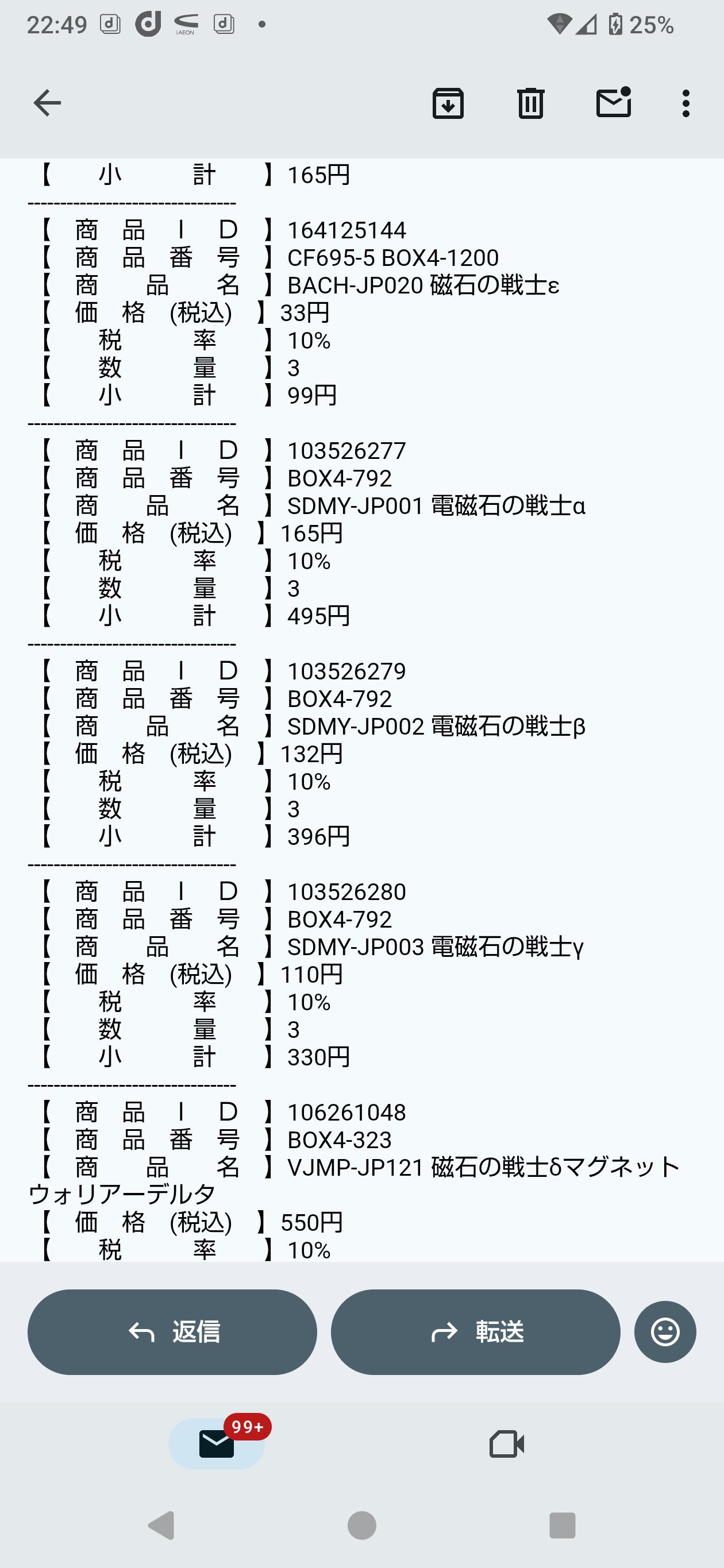Add an emoji reaction
724x1568 pixels.
coord(665,1332)
